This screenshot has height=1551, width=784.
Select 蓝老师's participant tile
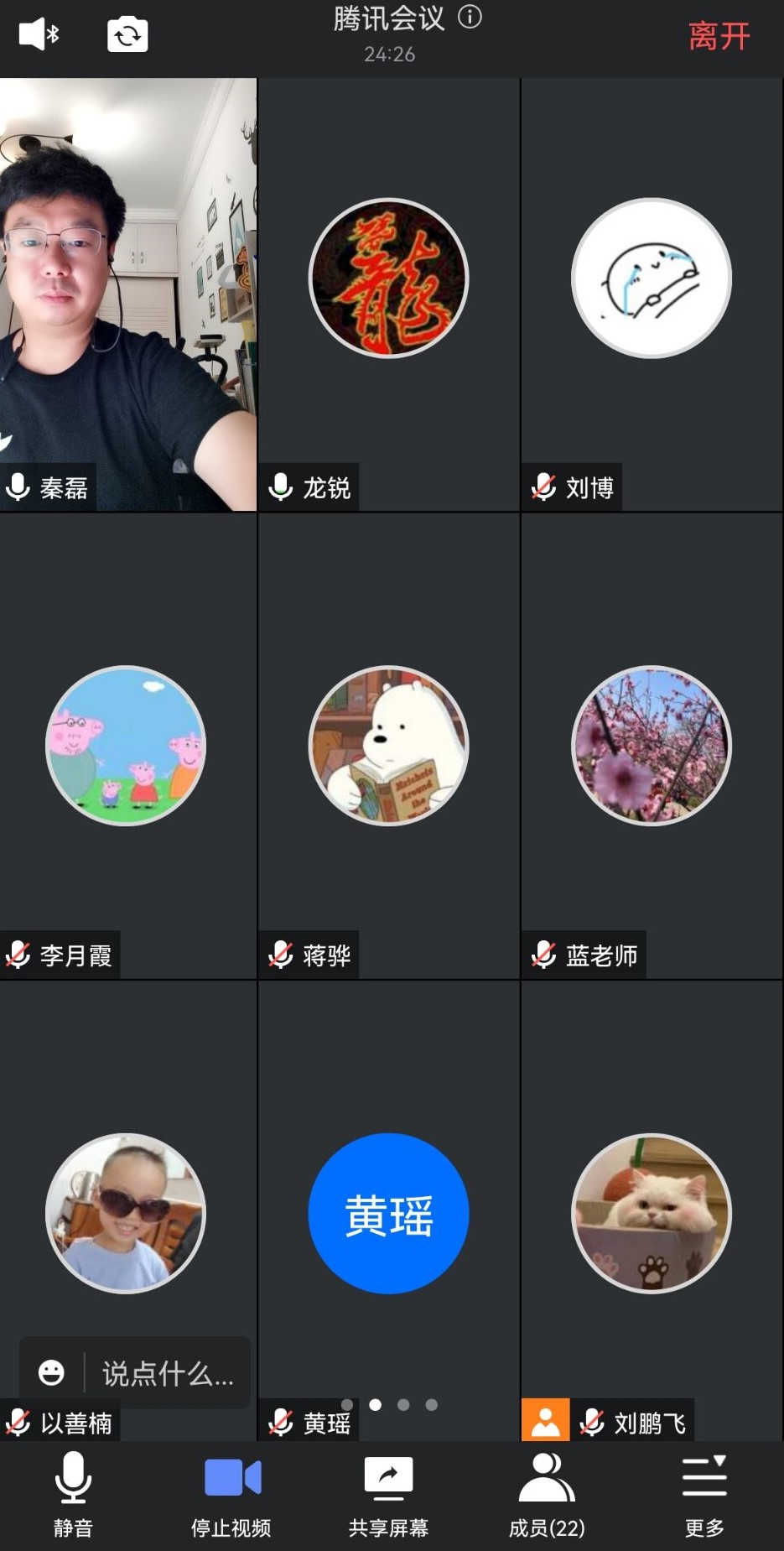[x=652, y=746]
